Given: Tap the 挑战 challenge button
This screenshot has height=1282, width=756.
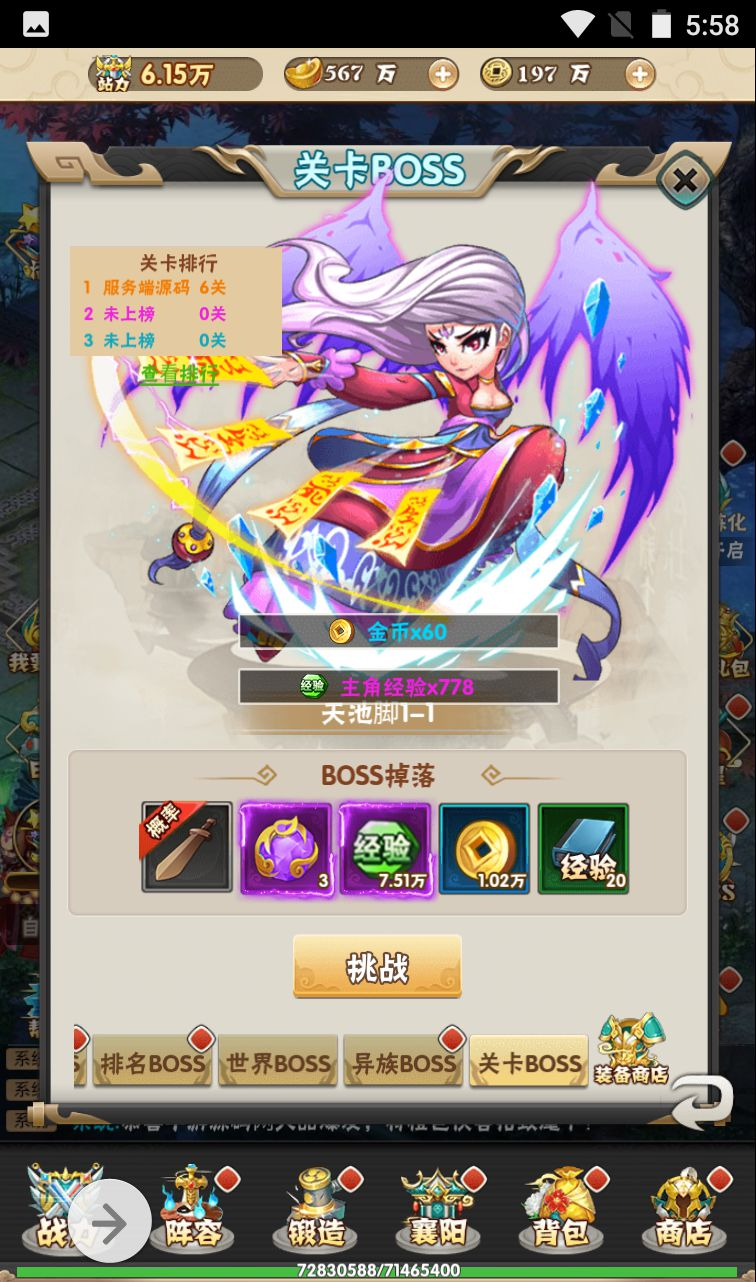Looking at the screenshot, I should point(377,967).
